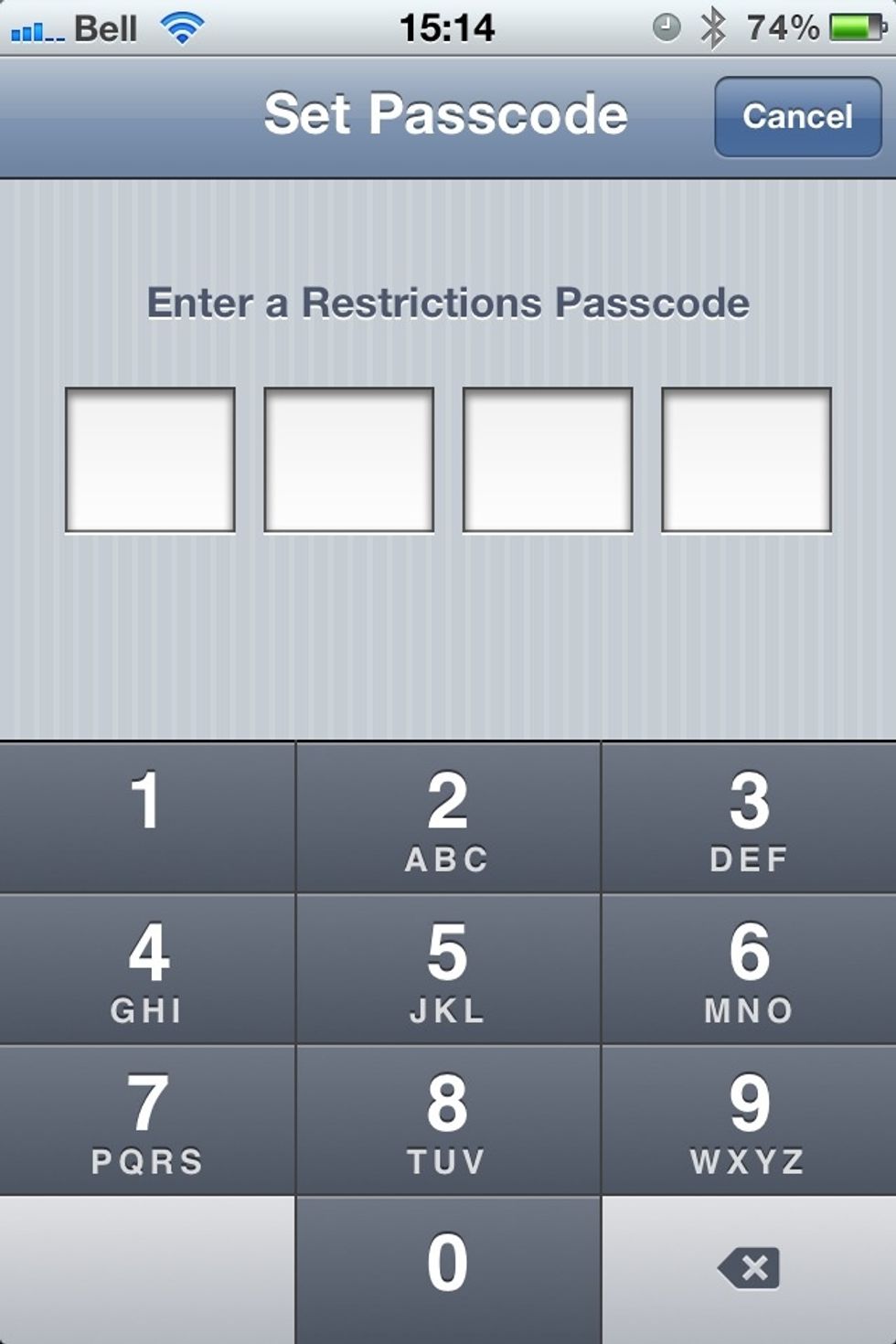Tap the number 9 key with WXYZ label
896x1344 pixels.
tap(748, 1118)
